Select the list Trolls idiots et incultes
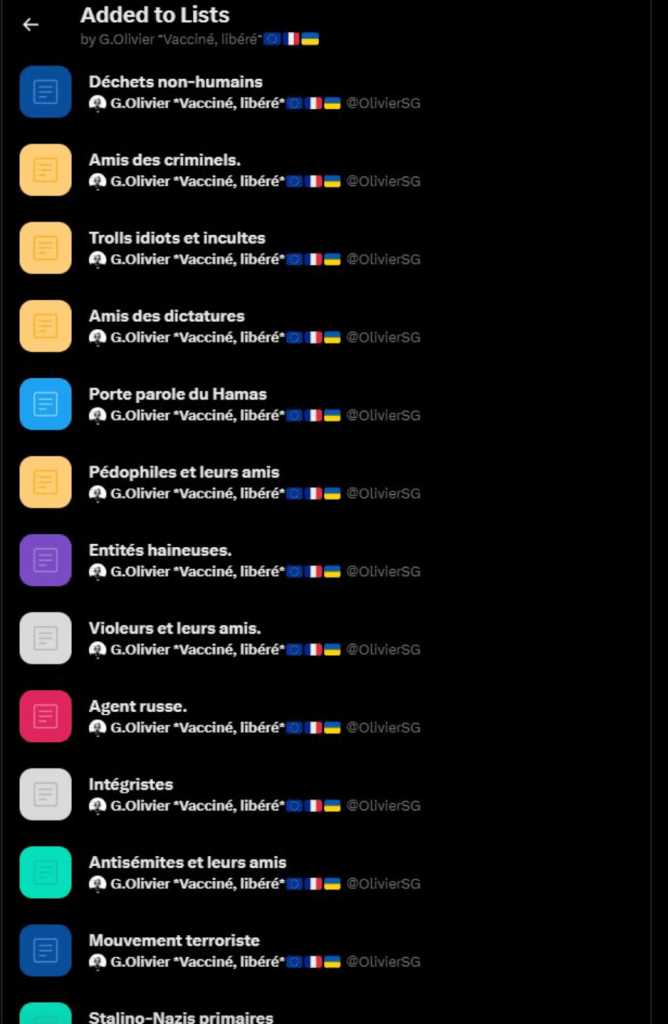668x1024 pixels. [x=177, y=238]
